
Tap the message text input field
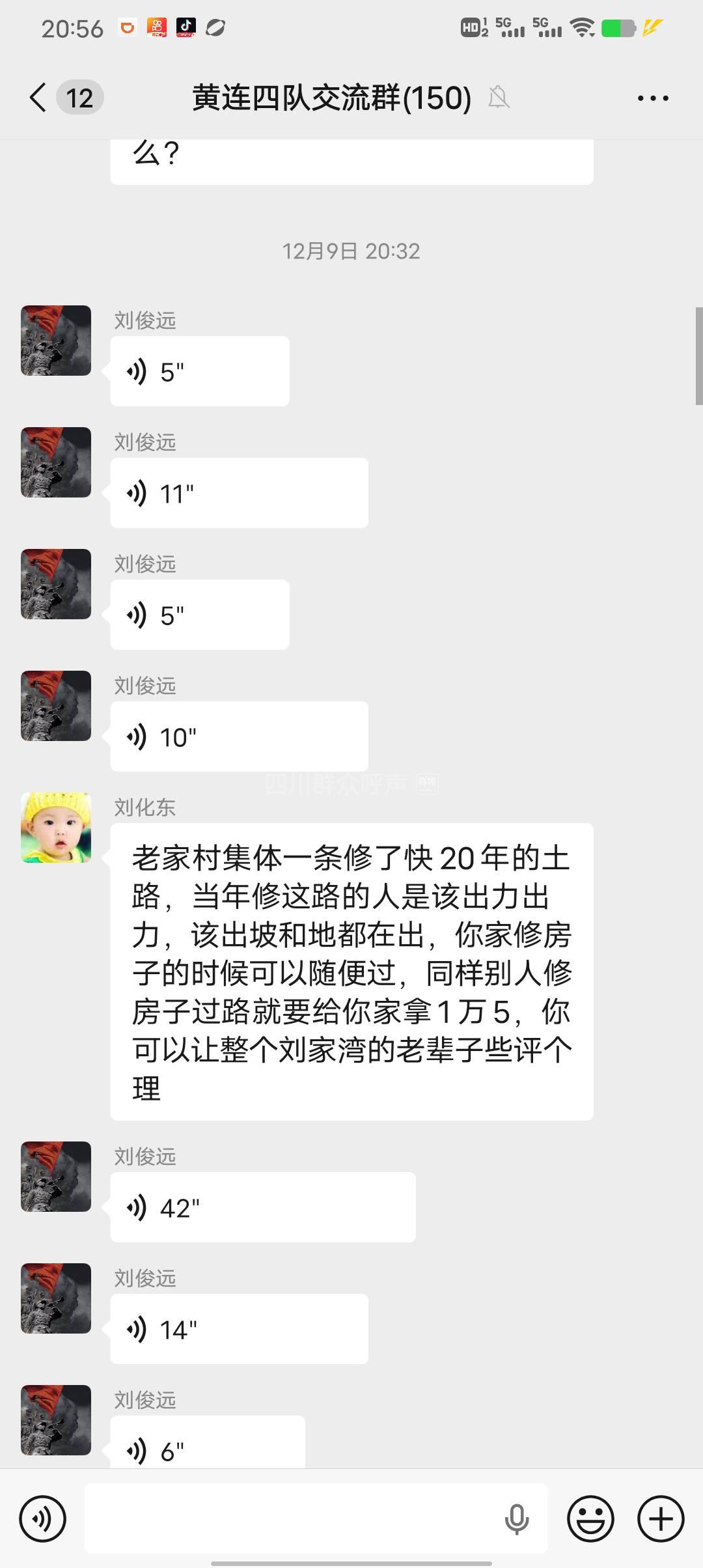(293, 1519)
